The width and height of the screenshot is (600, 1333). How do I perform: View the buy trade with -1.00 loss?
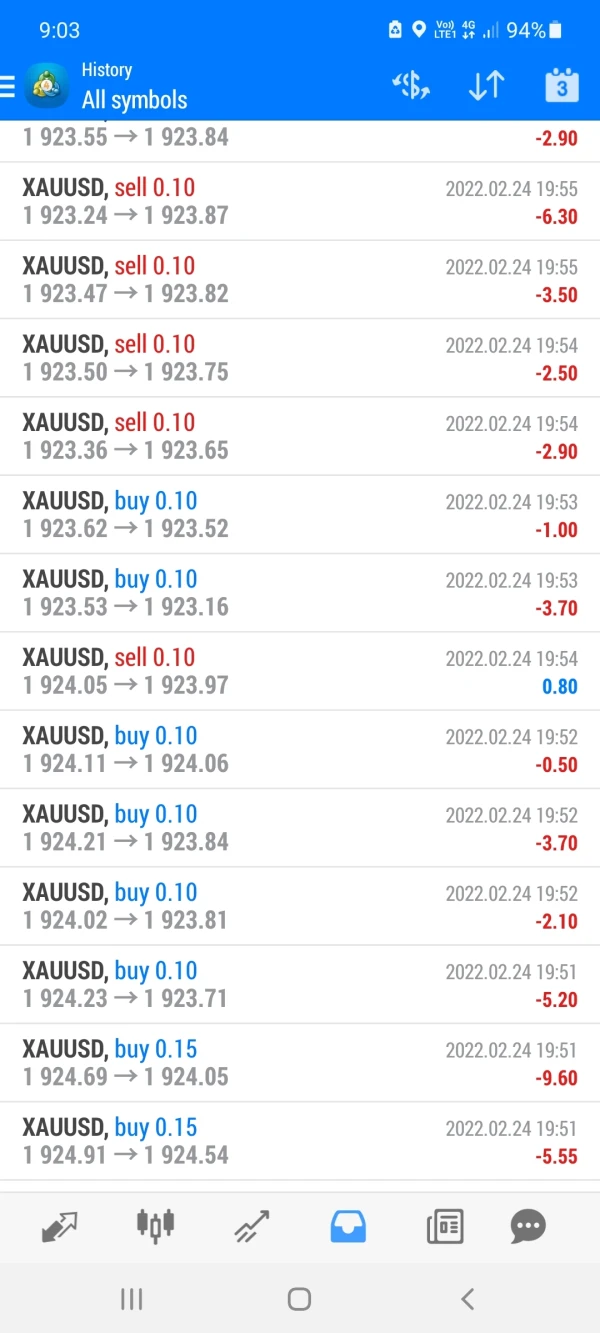[x=300, y=515]
